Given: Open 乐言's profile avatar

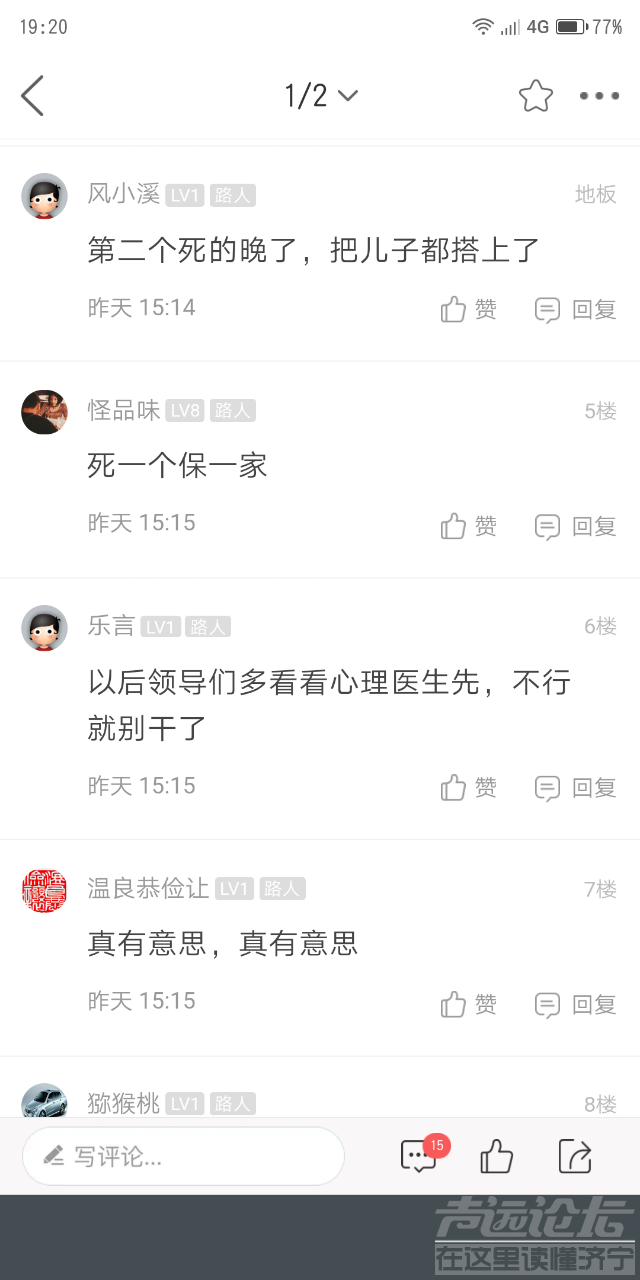Looking at the screenshot, I should (x=45, y=628).
